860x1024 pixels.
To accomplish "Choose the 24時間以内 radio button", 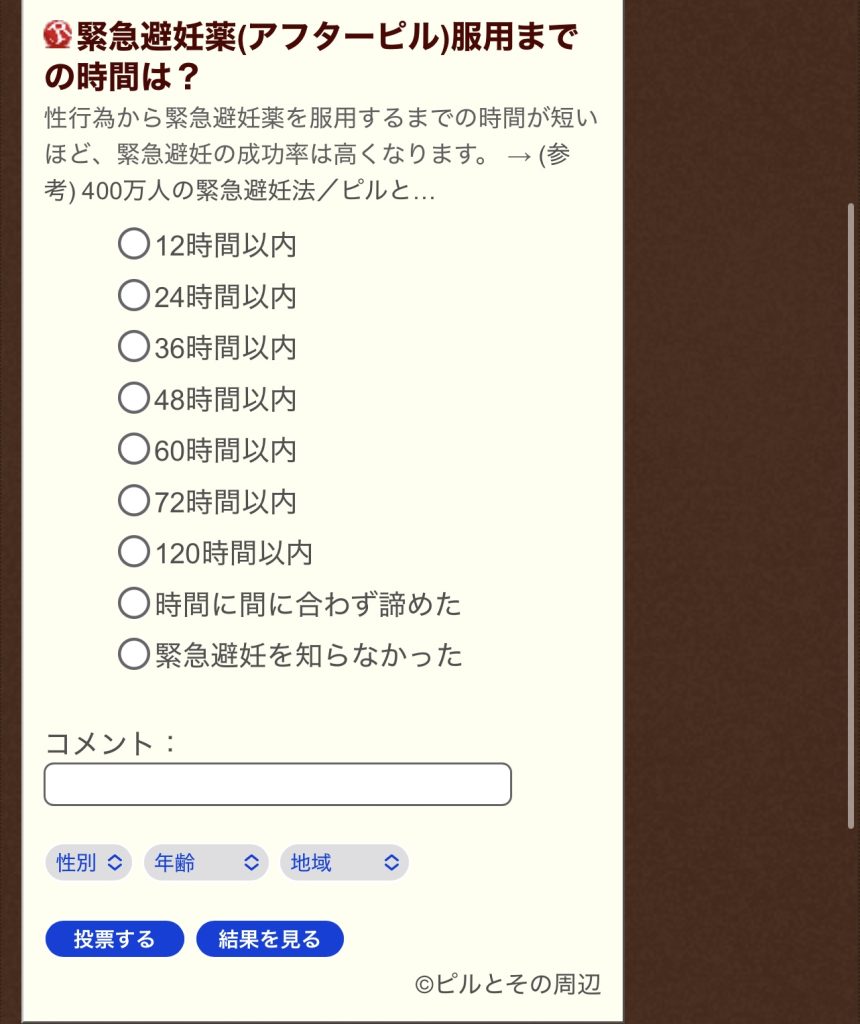I will [133, 295].
